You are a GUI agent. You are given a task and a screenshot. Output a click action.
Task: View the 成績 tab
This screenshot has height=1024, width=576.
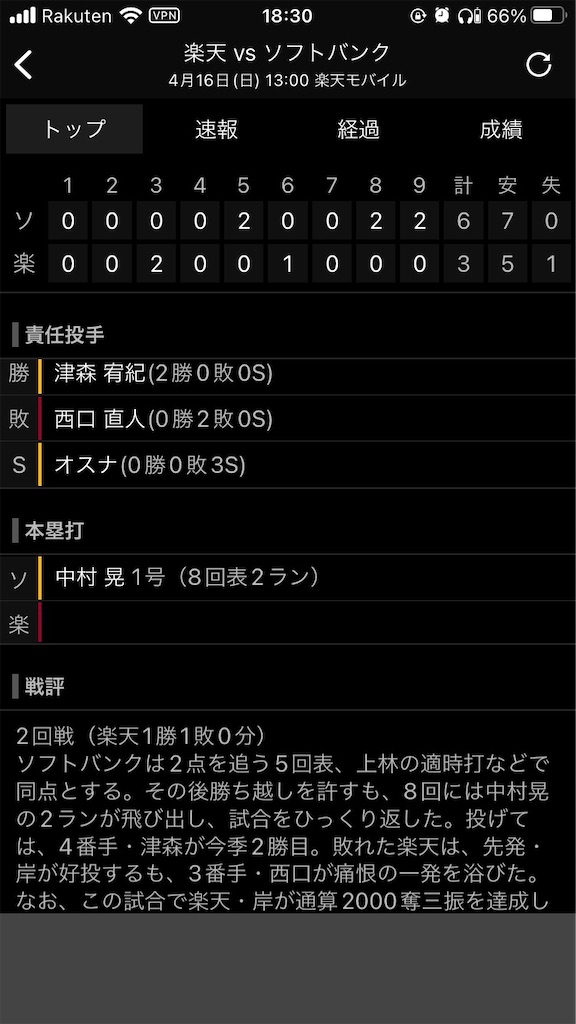pos(501,129)
